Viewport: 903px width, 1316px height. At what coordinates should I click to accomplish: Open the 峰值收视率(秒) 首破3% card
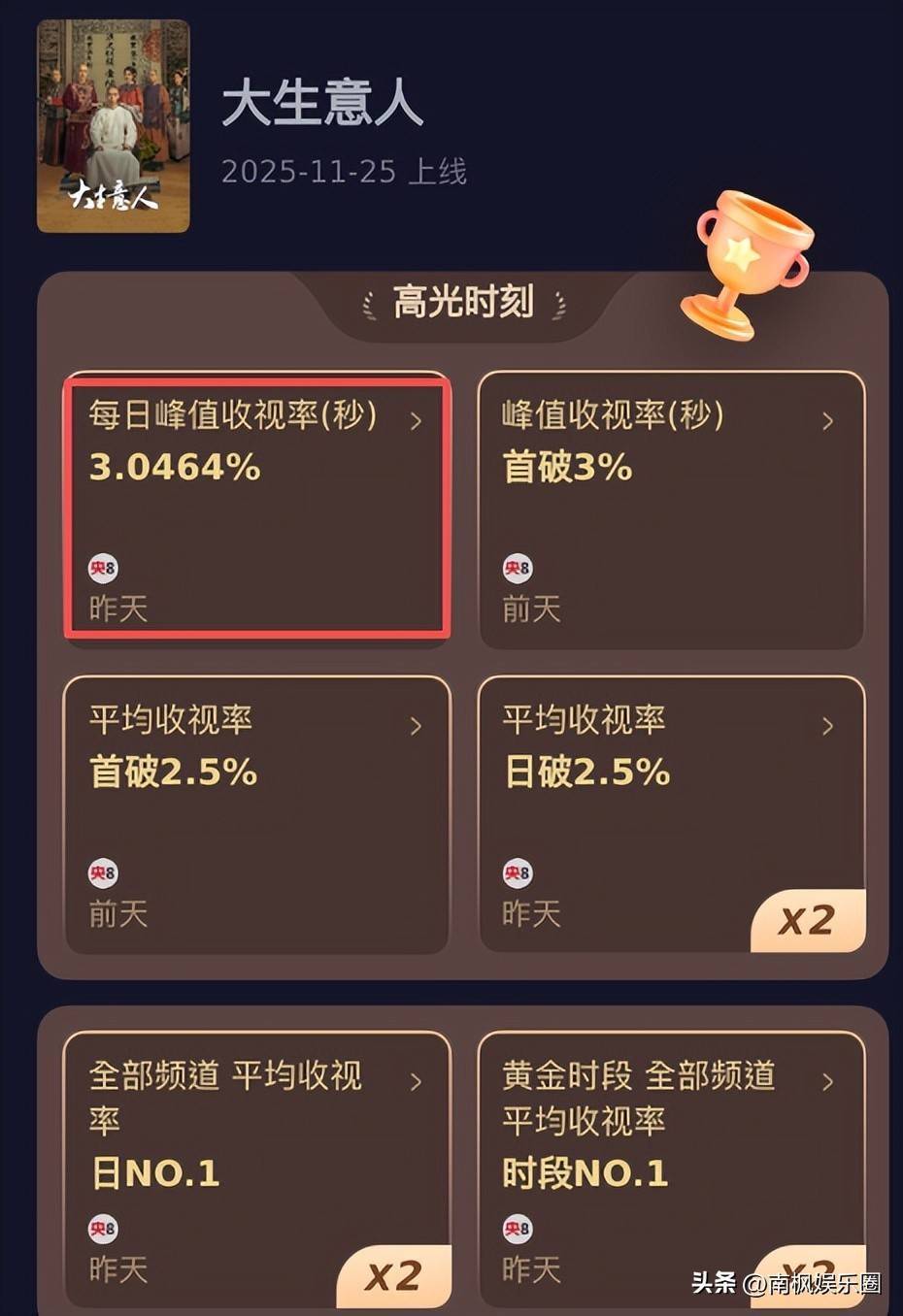point(671,510)
